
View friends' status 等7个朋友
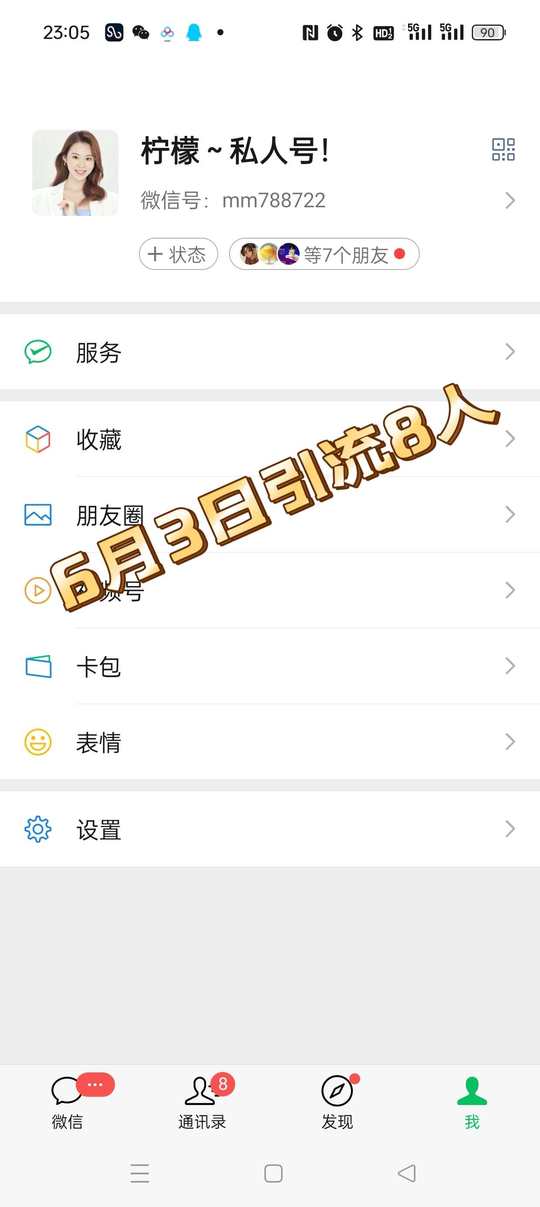[324, 254]
